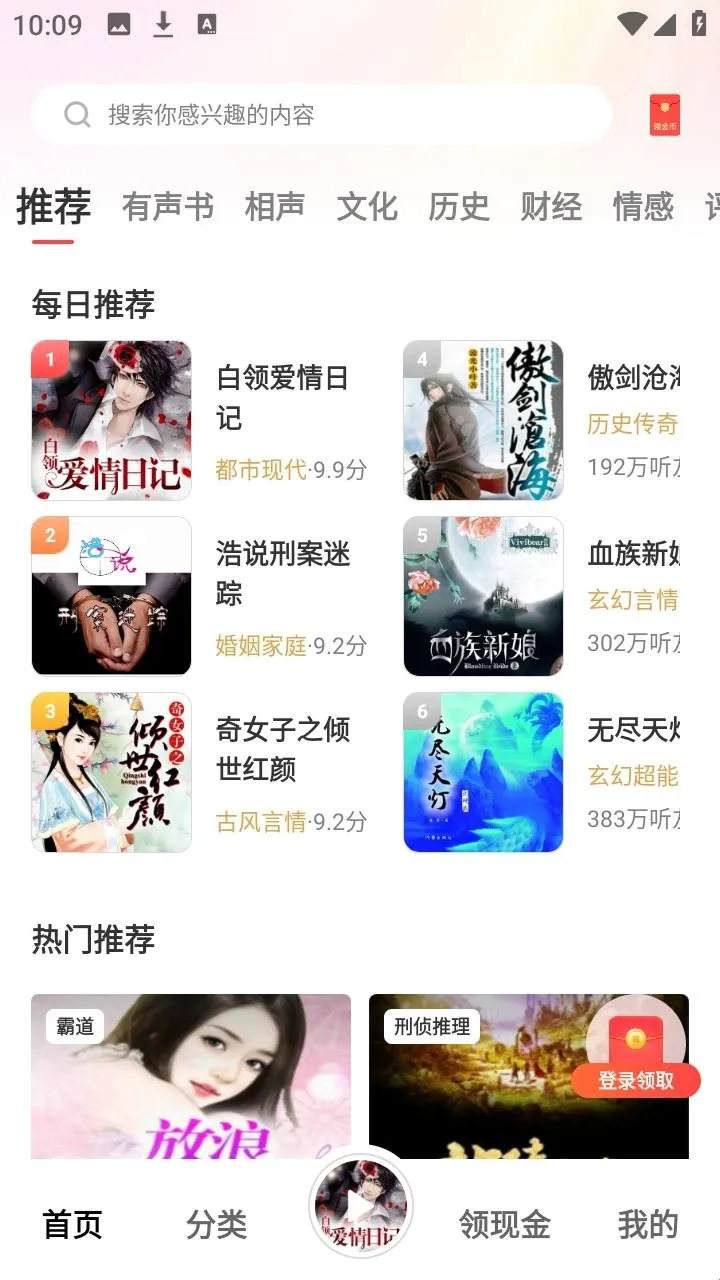Tap the 登录领取 button
Image resolution: width=720 pixels, height=1280 pixels.
pos(634,1081)
